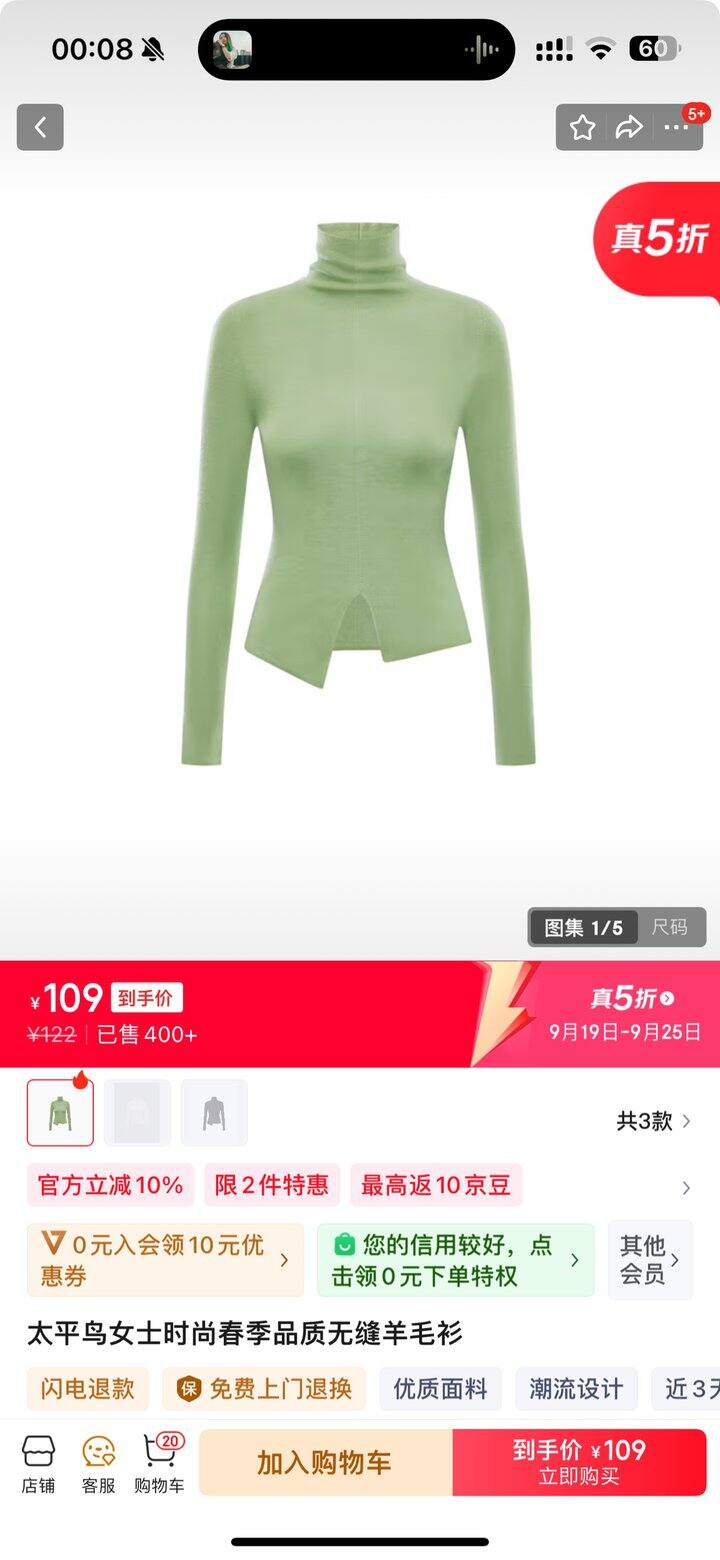
Task: Share this product
Action: 629,127
